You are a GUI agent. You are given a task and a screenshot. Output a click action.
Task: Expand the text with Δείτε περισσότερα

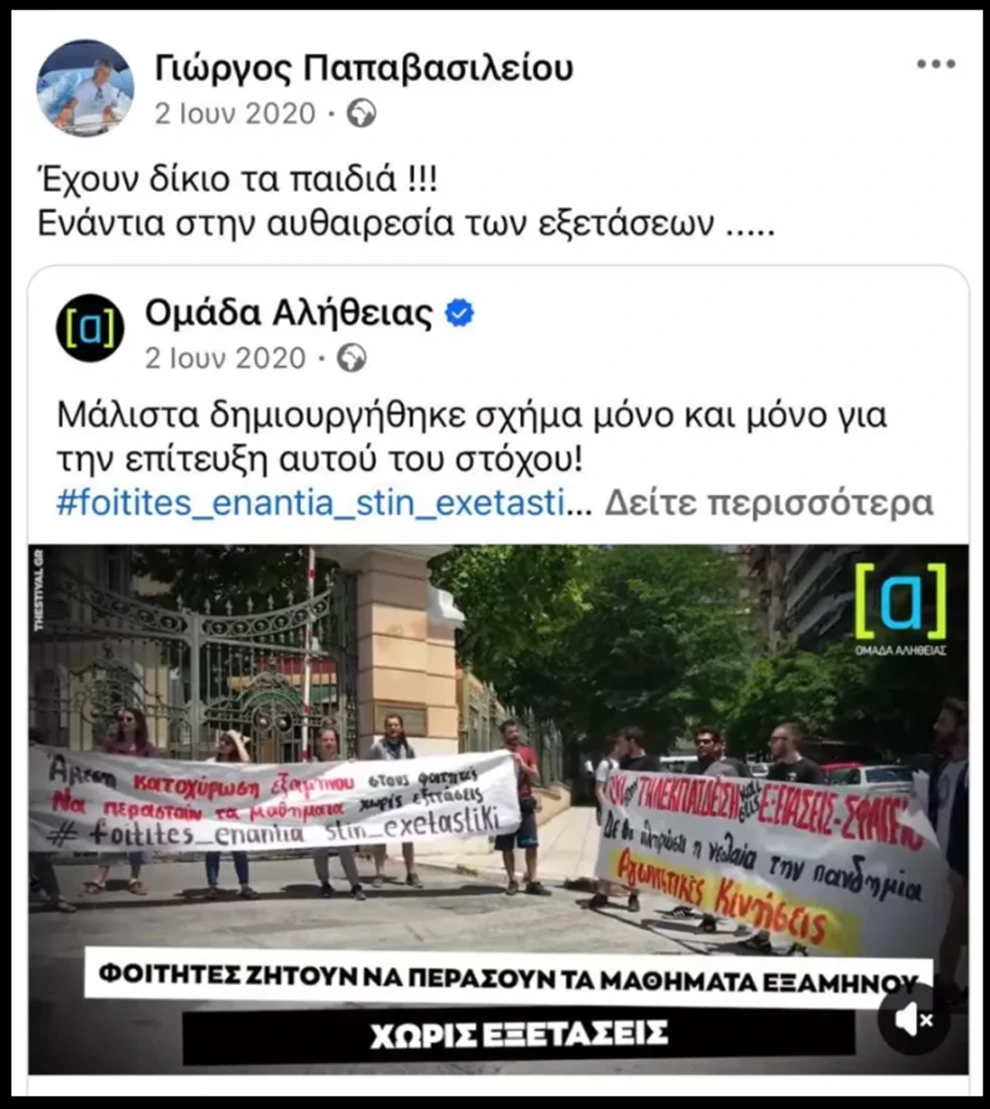pos(768,502)
